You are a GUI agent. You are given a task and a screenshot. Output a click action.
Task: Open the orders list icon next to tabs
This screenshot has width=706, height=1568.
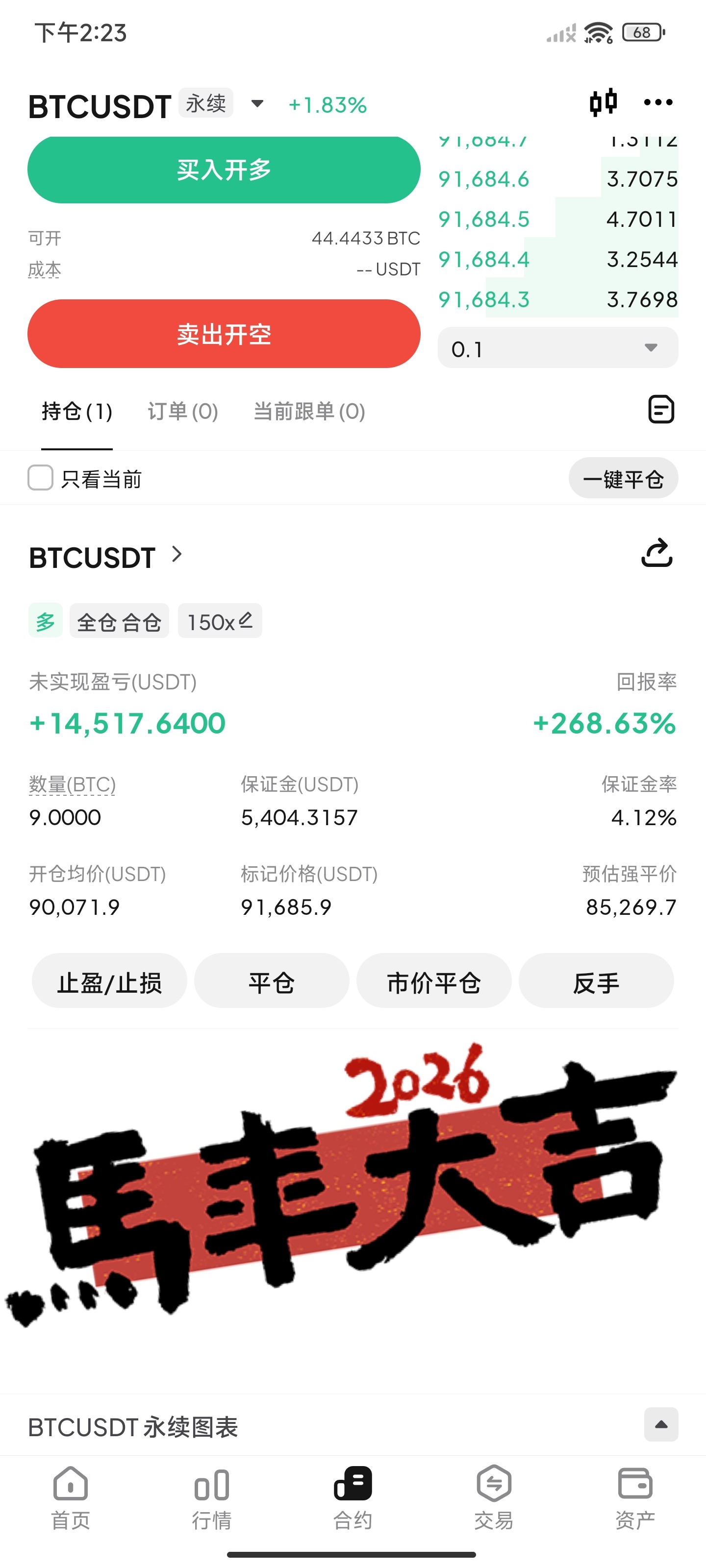coord(660,410)
